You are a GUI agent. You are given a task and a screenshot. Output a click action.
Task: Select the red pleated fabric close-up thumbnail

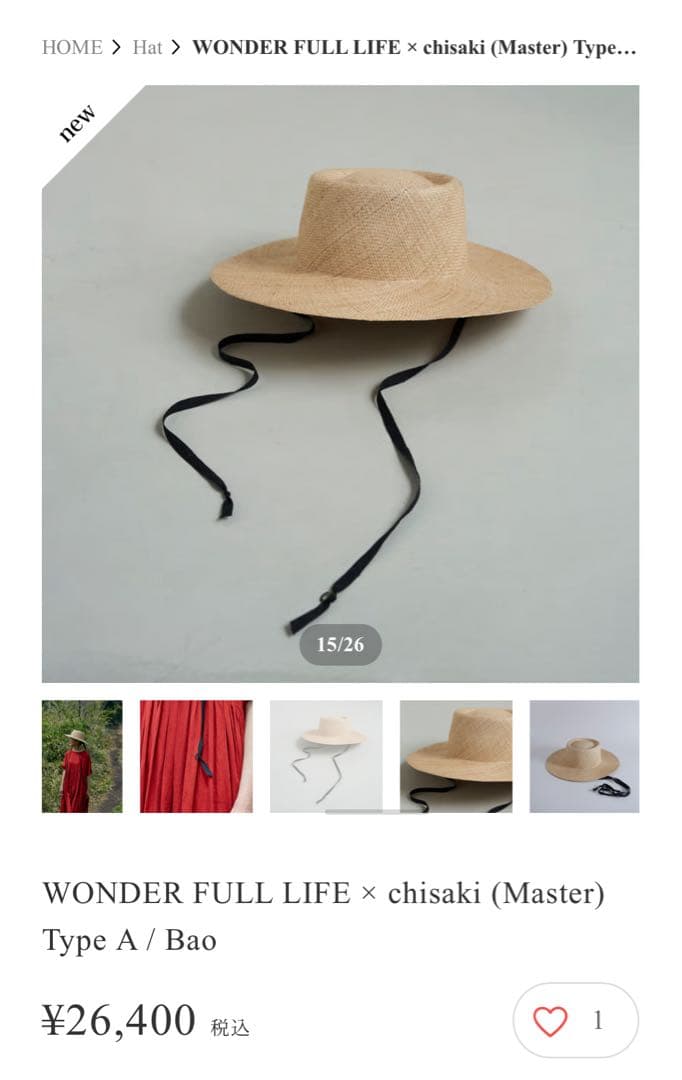point(196,756)
